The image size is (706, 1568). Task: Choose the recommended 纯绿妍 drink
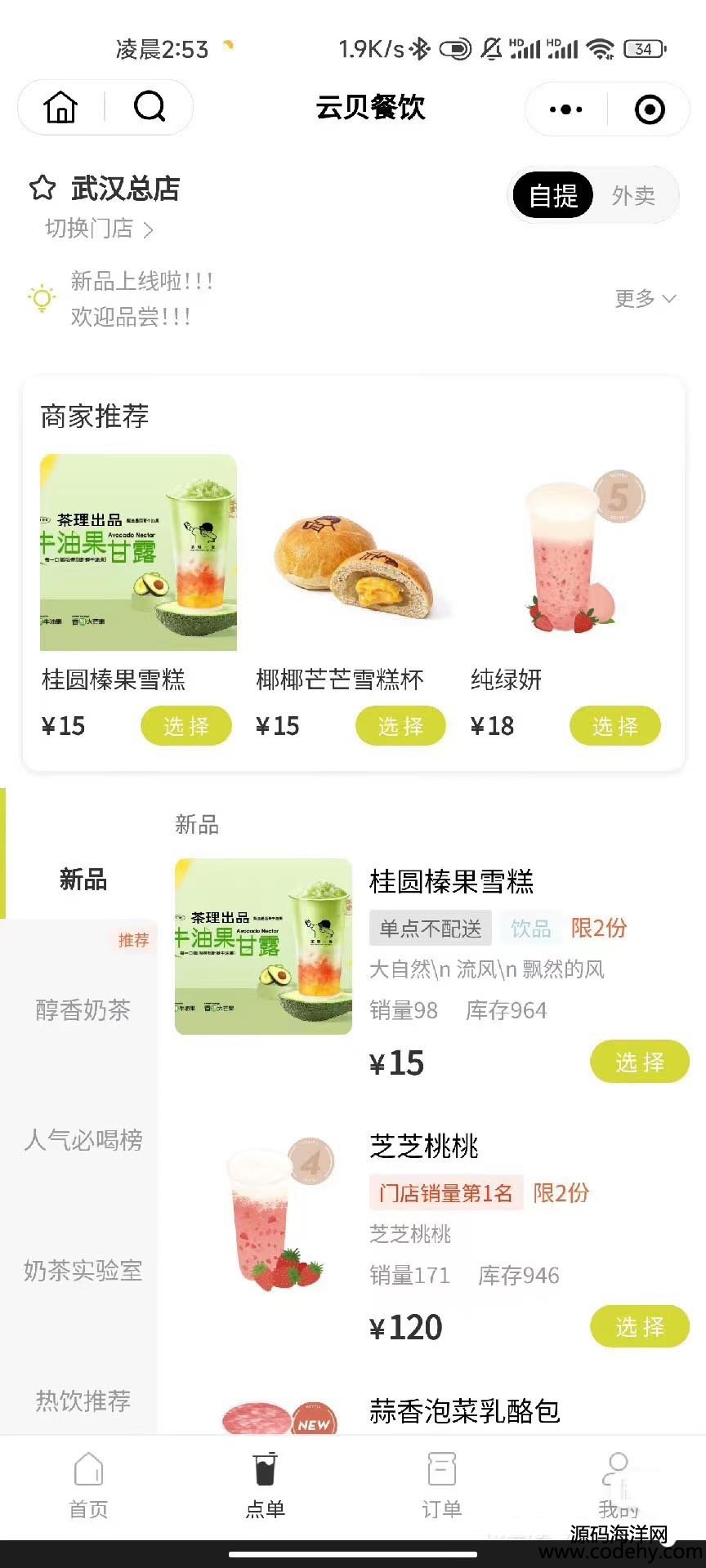[614, 726]
